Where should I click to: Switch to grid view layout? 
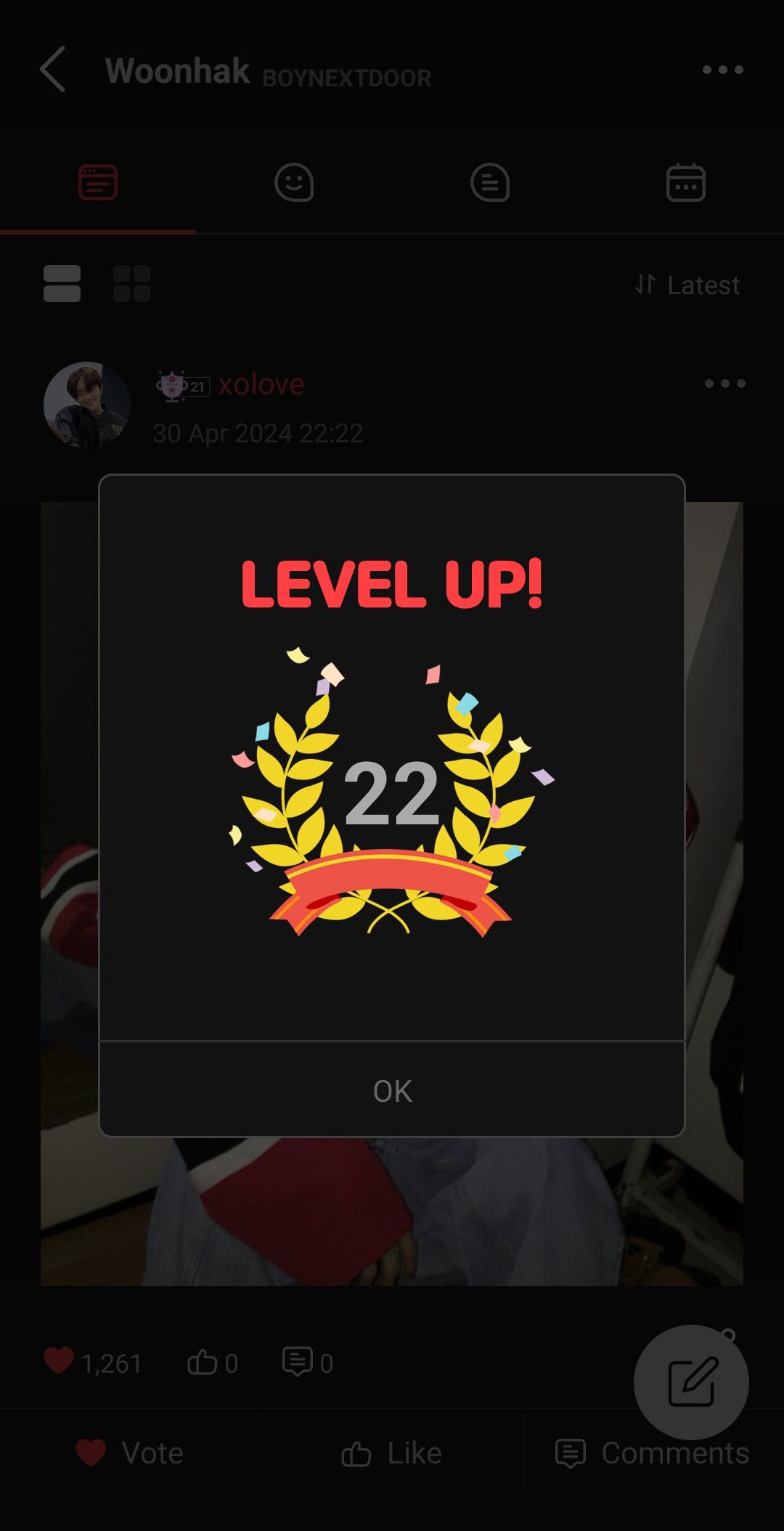pyautogui.click(x=131, y=284)
